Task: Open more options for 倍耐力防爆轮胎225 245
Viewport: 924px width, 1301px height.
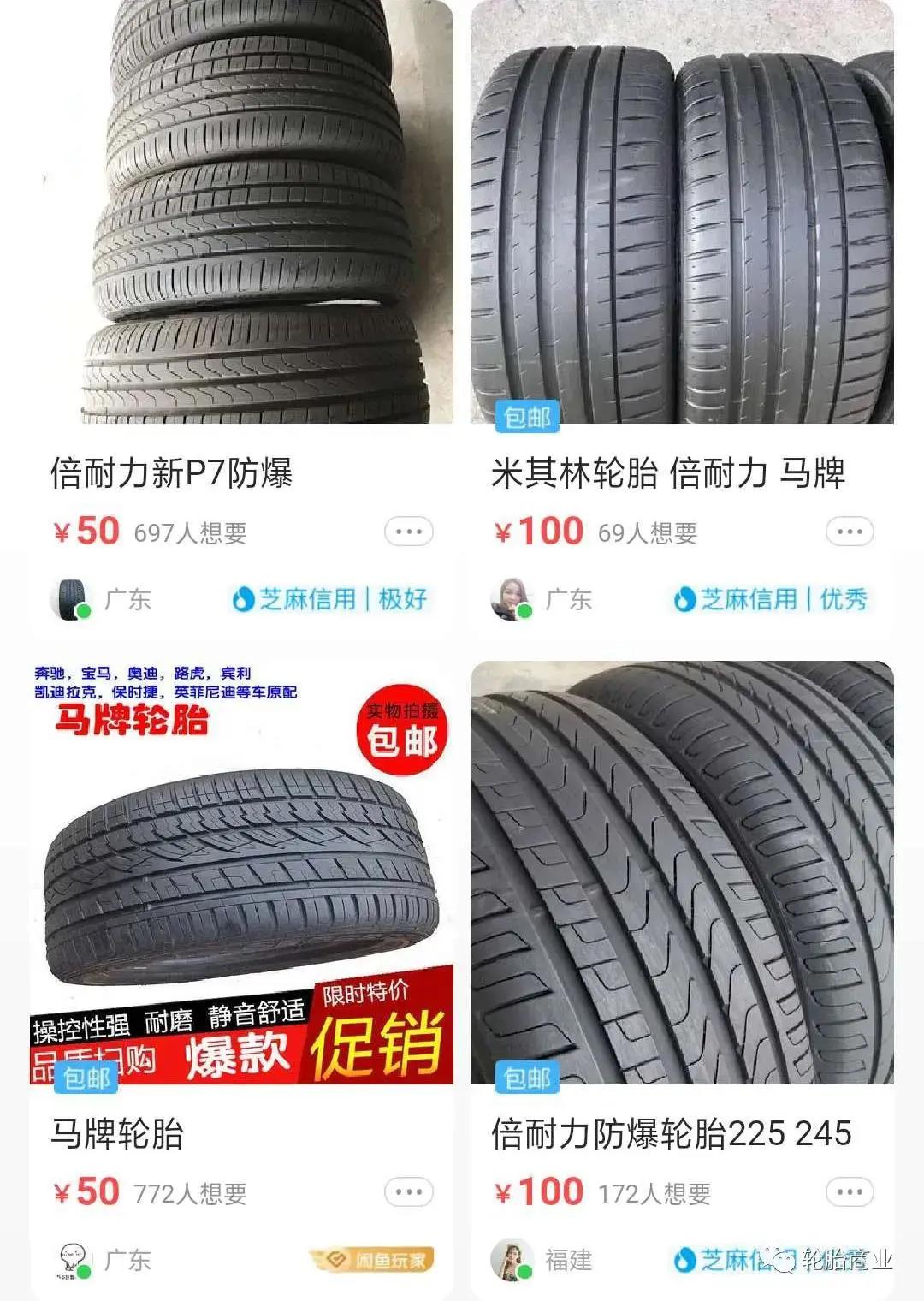Action: coord(849,1192)
